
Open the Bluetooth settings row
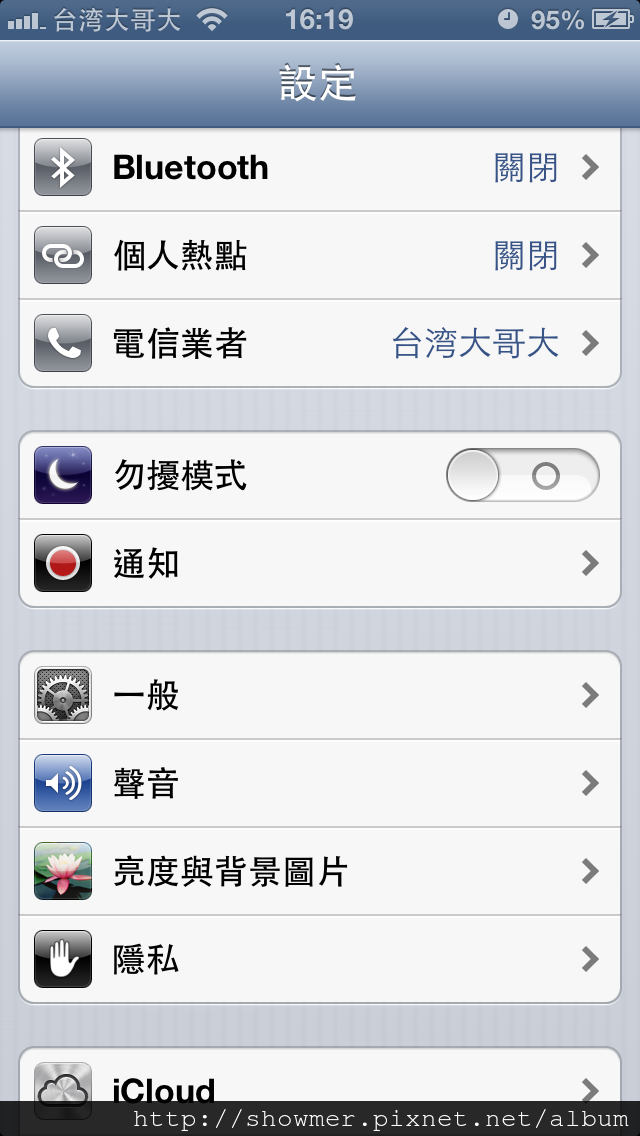(320, 168)
